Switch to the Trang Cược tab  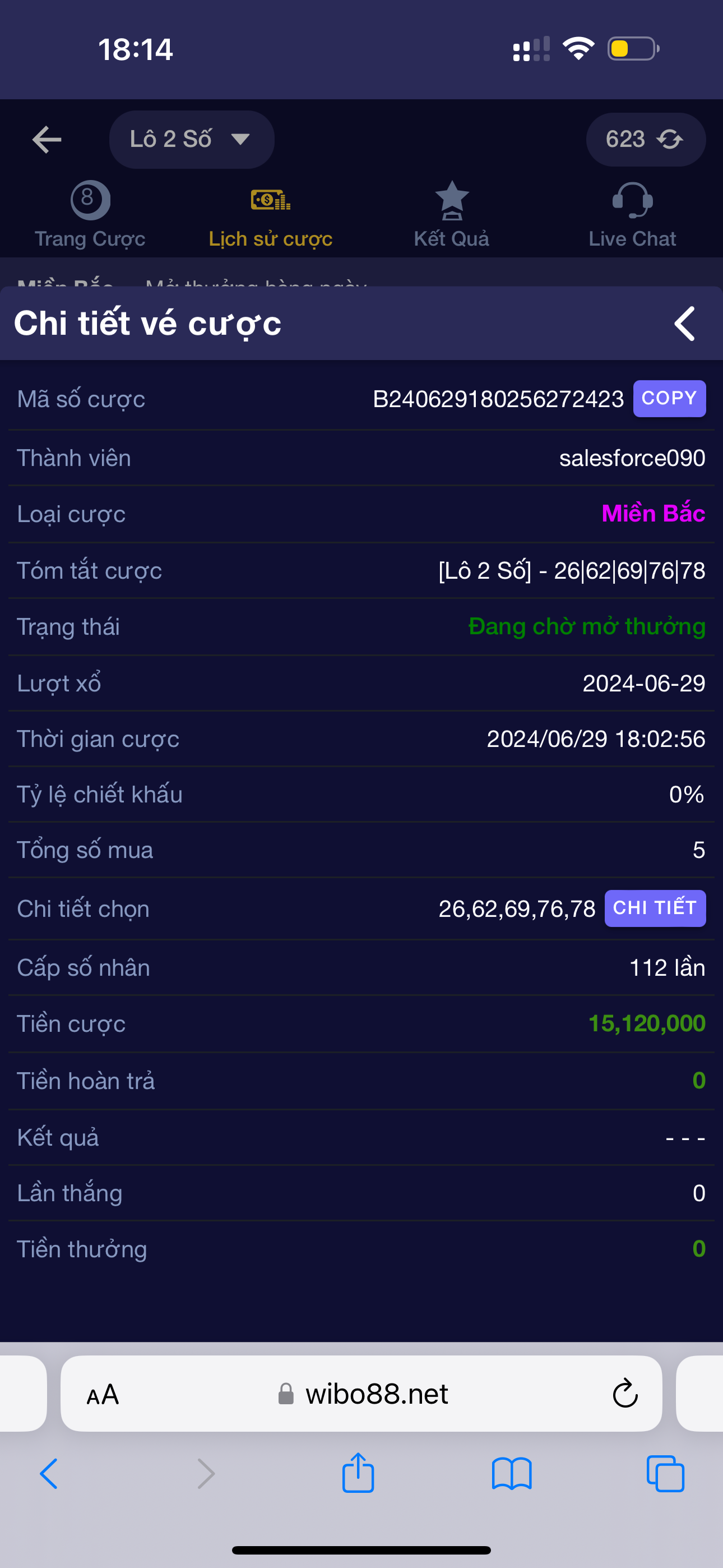[90, 214]
